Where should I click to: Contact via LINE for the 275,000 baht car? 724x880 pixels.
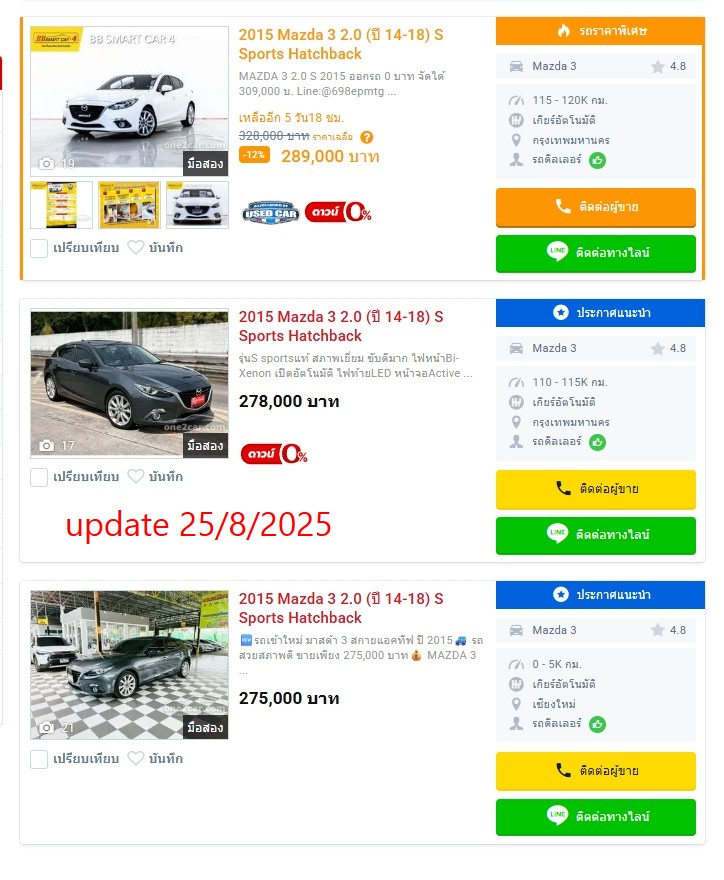[595, 817]
